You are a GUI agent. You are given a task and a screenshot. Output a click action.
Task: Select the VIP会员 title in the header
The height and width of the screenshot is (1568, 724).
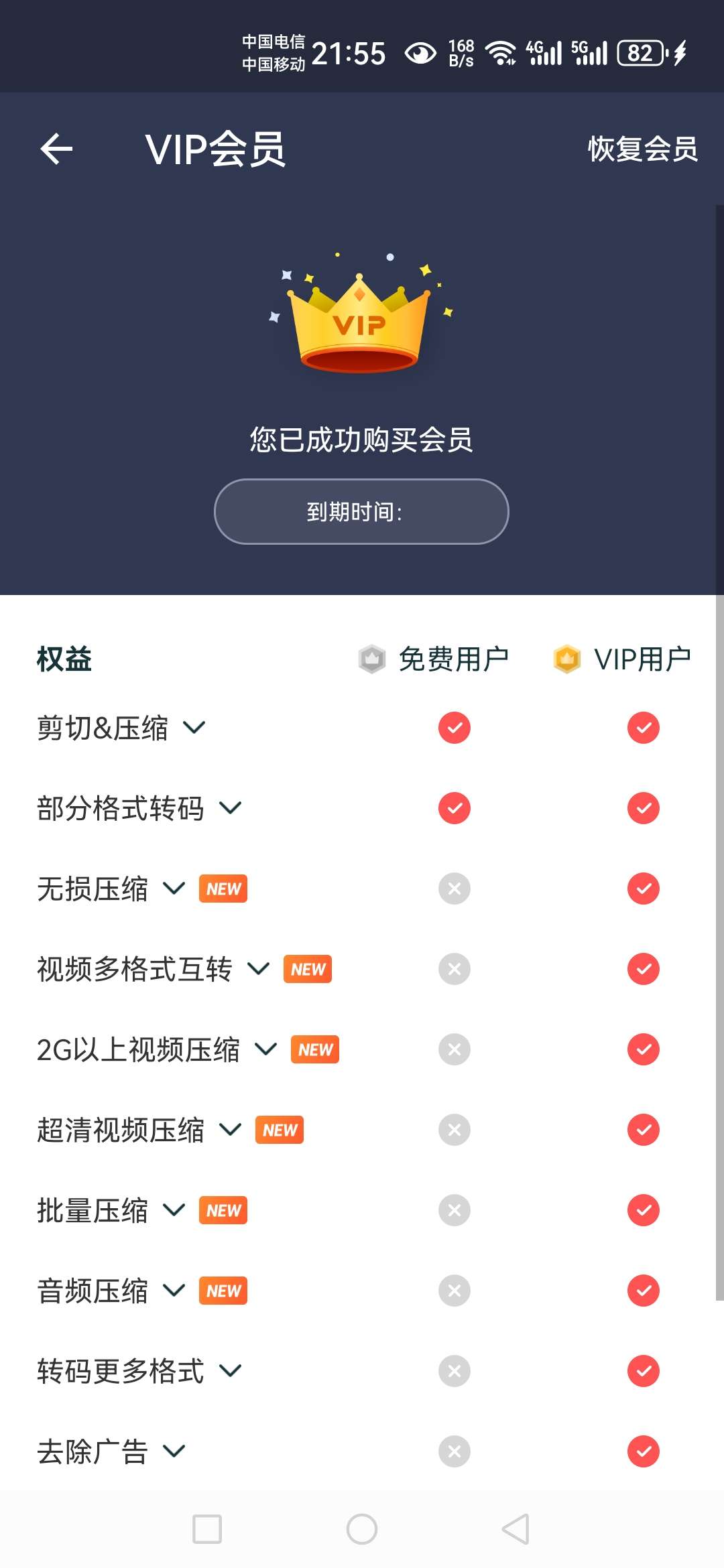[x=216, y=149]
